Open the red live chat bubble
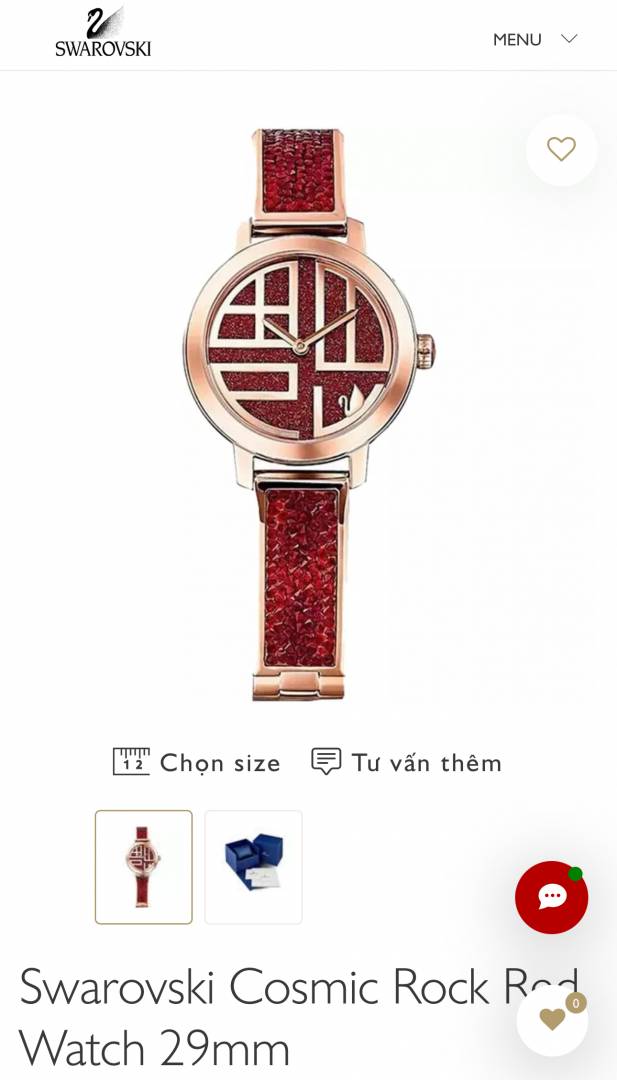The image size is (617, 1080). point(551,897)
